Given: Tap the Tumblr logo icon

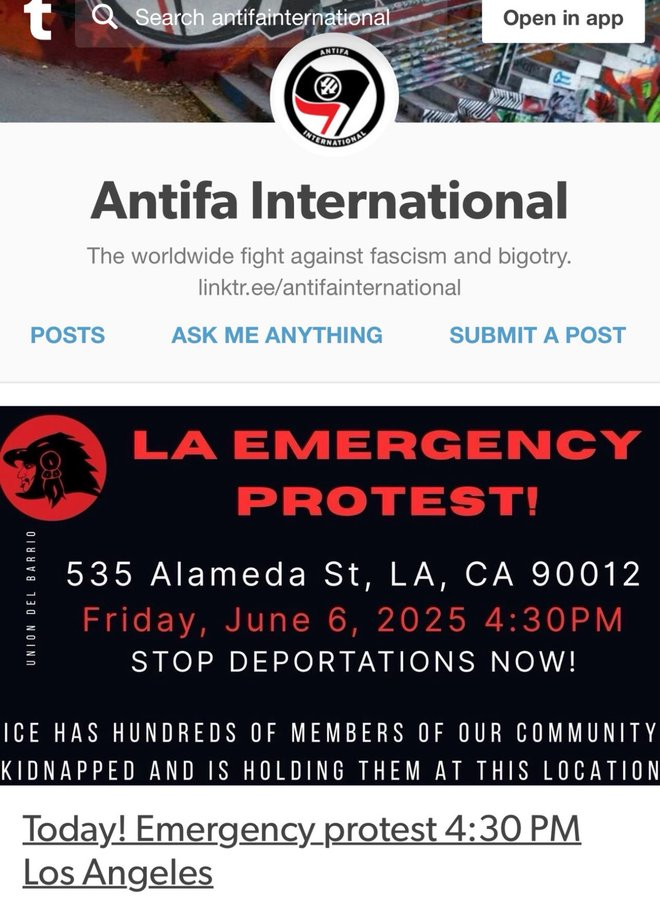Looking at the screenshot, I should pos(37,18).
